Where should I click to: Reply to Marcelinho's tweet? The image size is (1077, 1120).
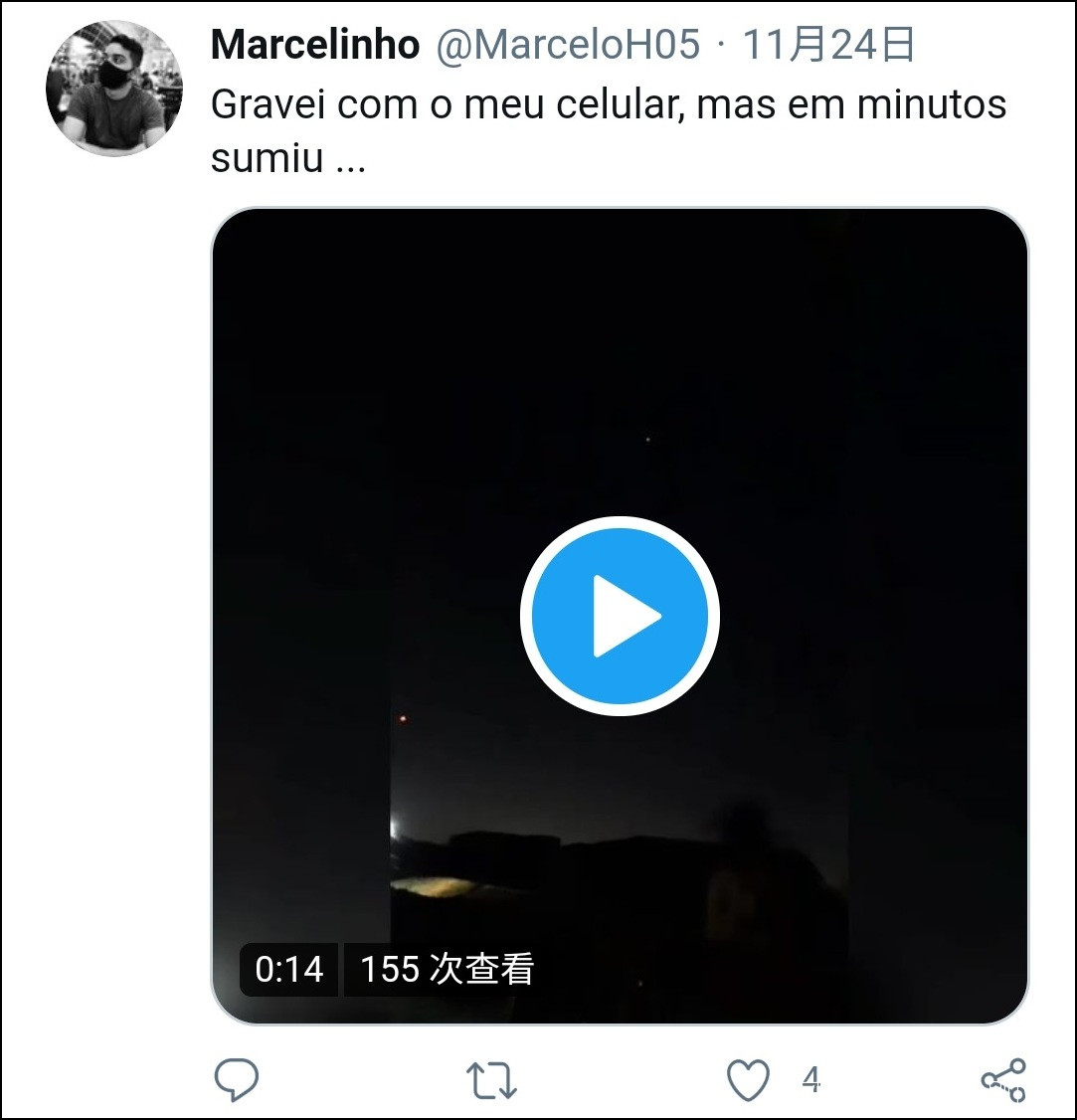[x=237, y=1080]
